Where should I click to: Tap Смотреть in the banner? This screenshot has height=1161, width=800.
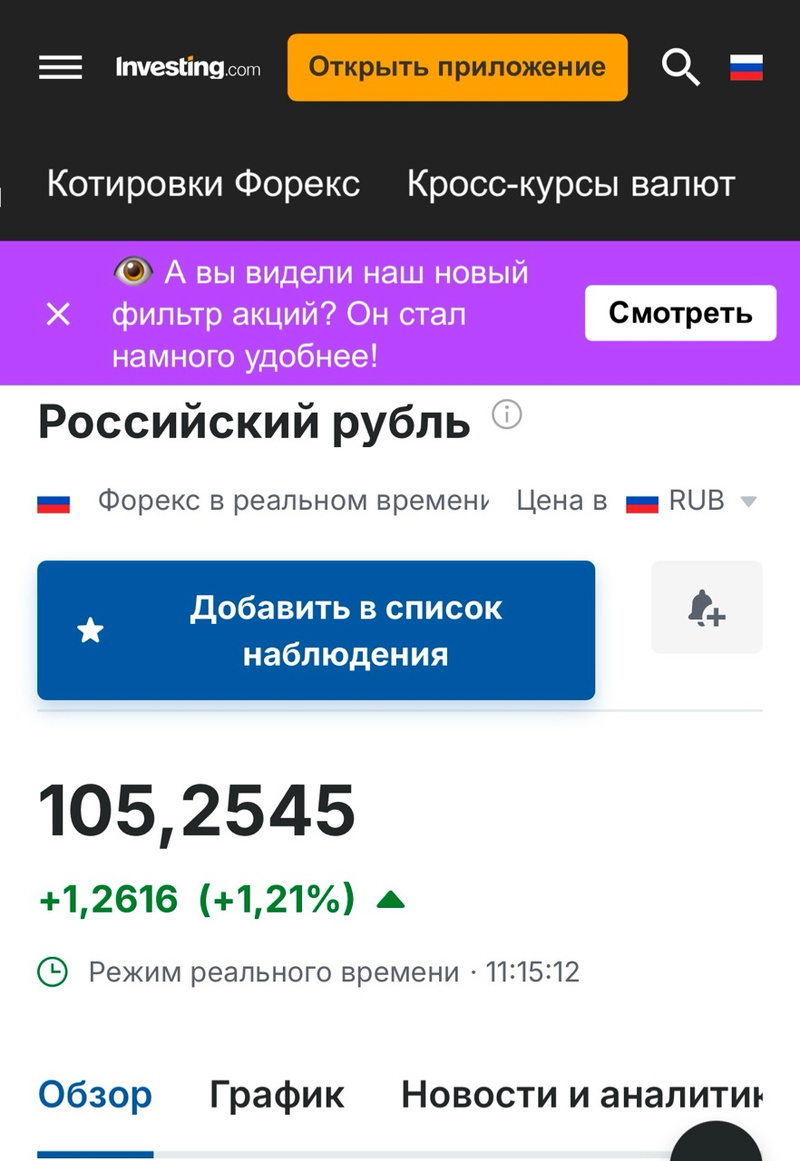click(x=680, y=313)
